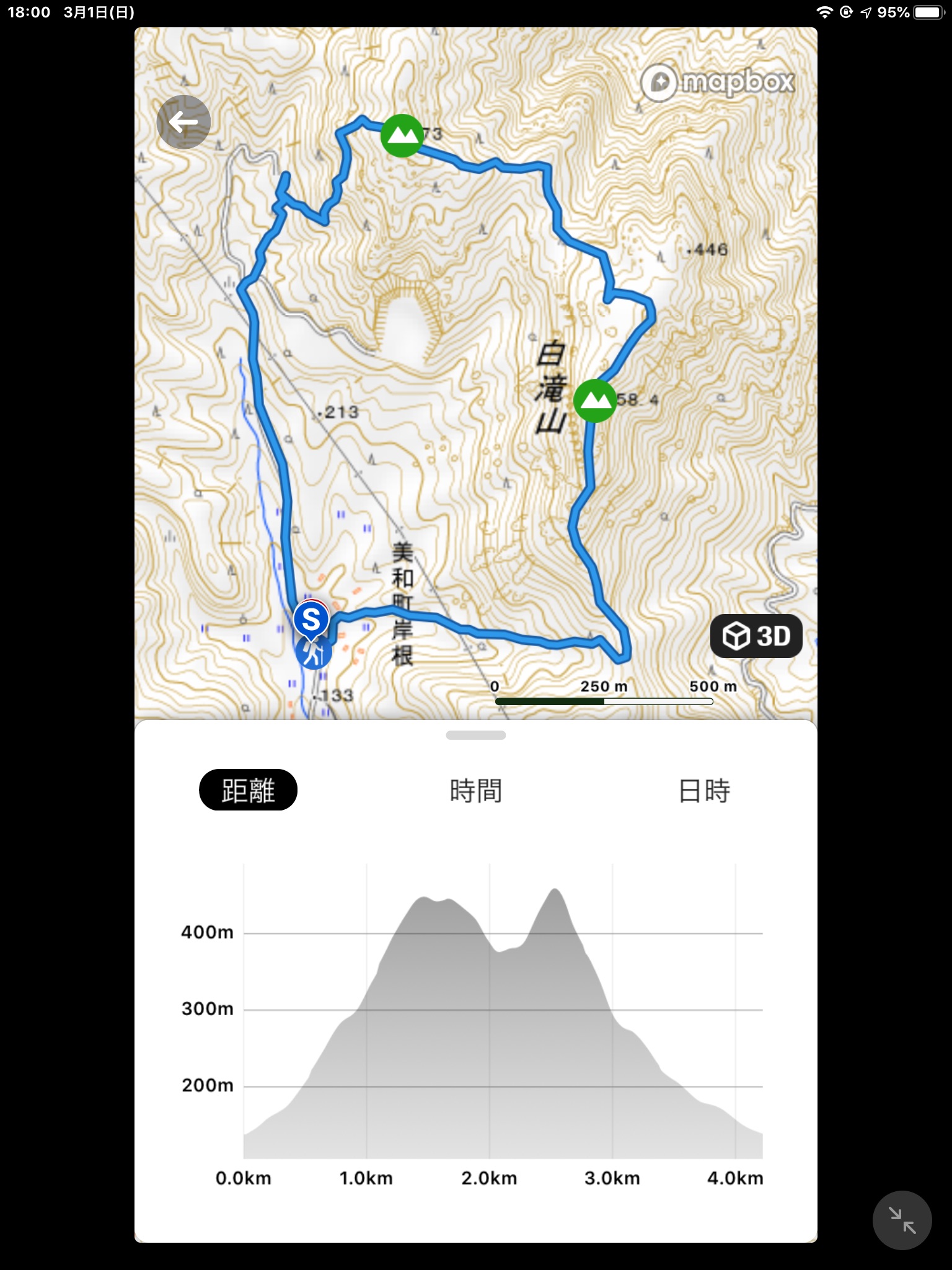Go back using the arrow button
Viewport: 952px width, 1270px height.
pyautogui.click(x=183, y=122)
